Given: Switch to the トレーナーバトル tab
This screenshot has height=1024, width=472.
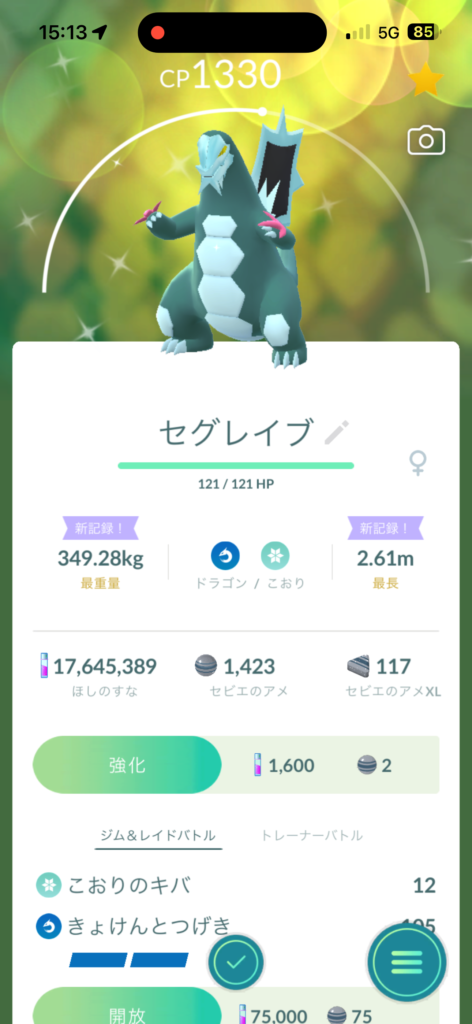Looking at the screenshot, I should click(x=312, y=835).
